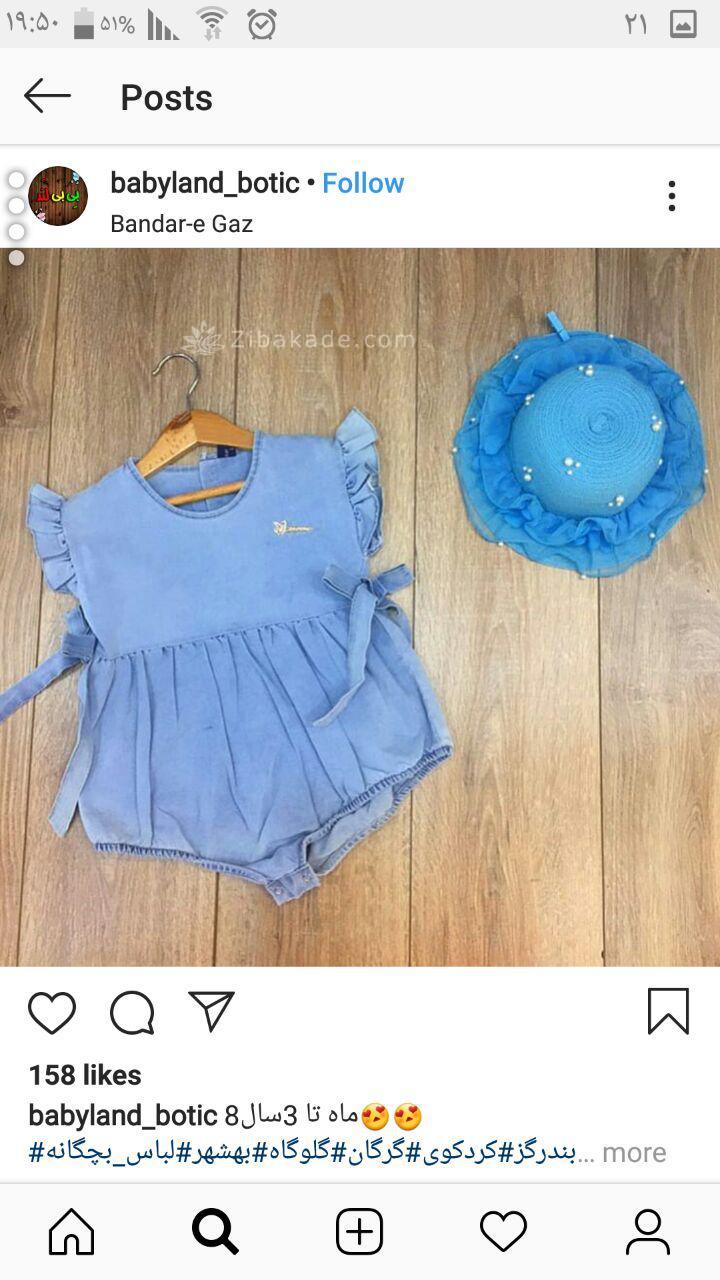The height and width of the screenshot is (1280, 720).
Task: Share post via direct message
Action: pos(211,1012)
